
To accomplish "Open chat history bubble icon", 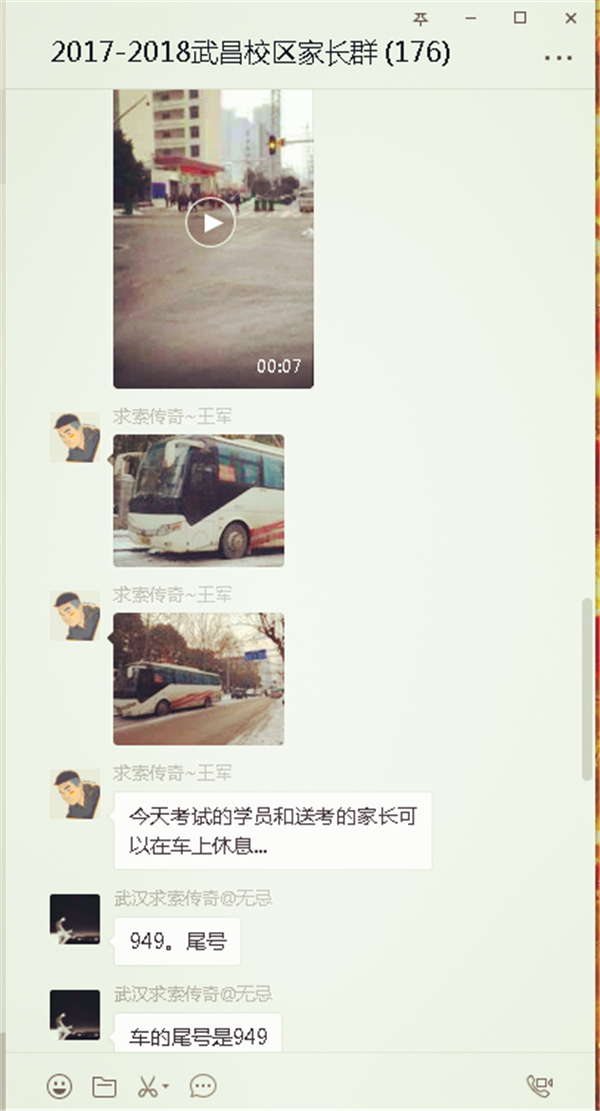I will [203, 1085].
